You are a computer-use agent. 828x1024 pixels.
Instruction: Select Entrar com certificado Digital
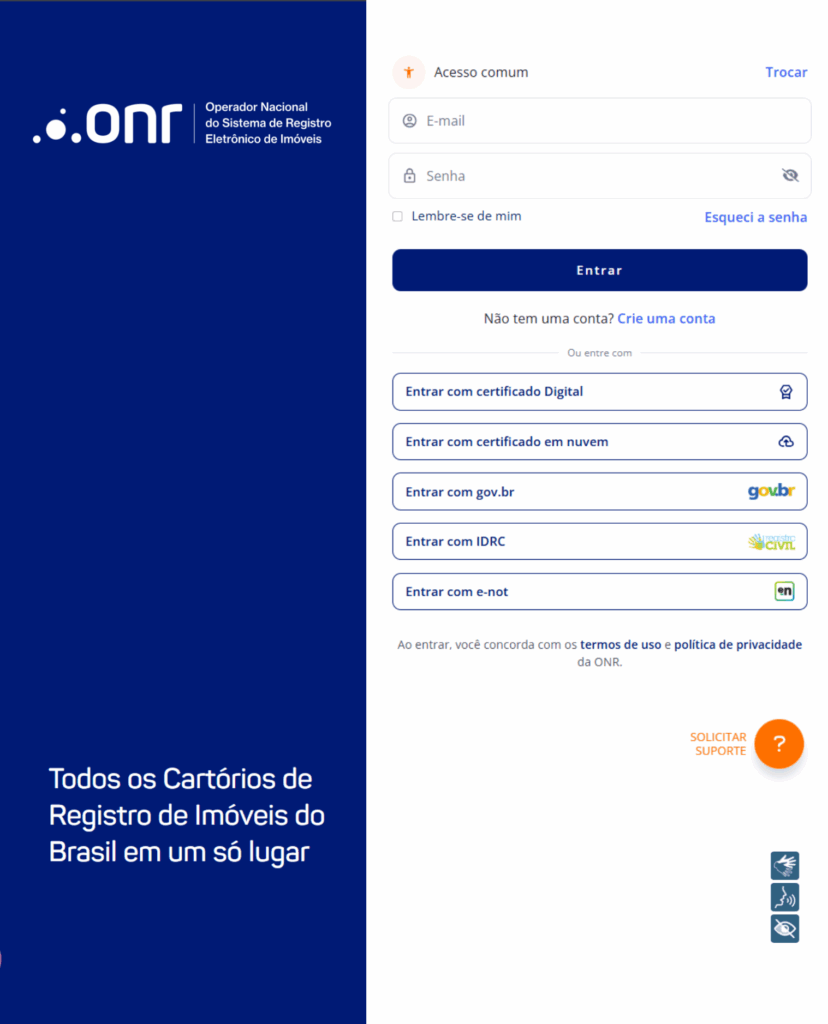click(x=599, y=392)
